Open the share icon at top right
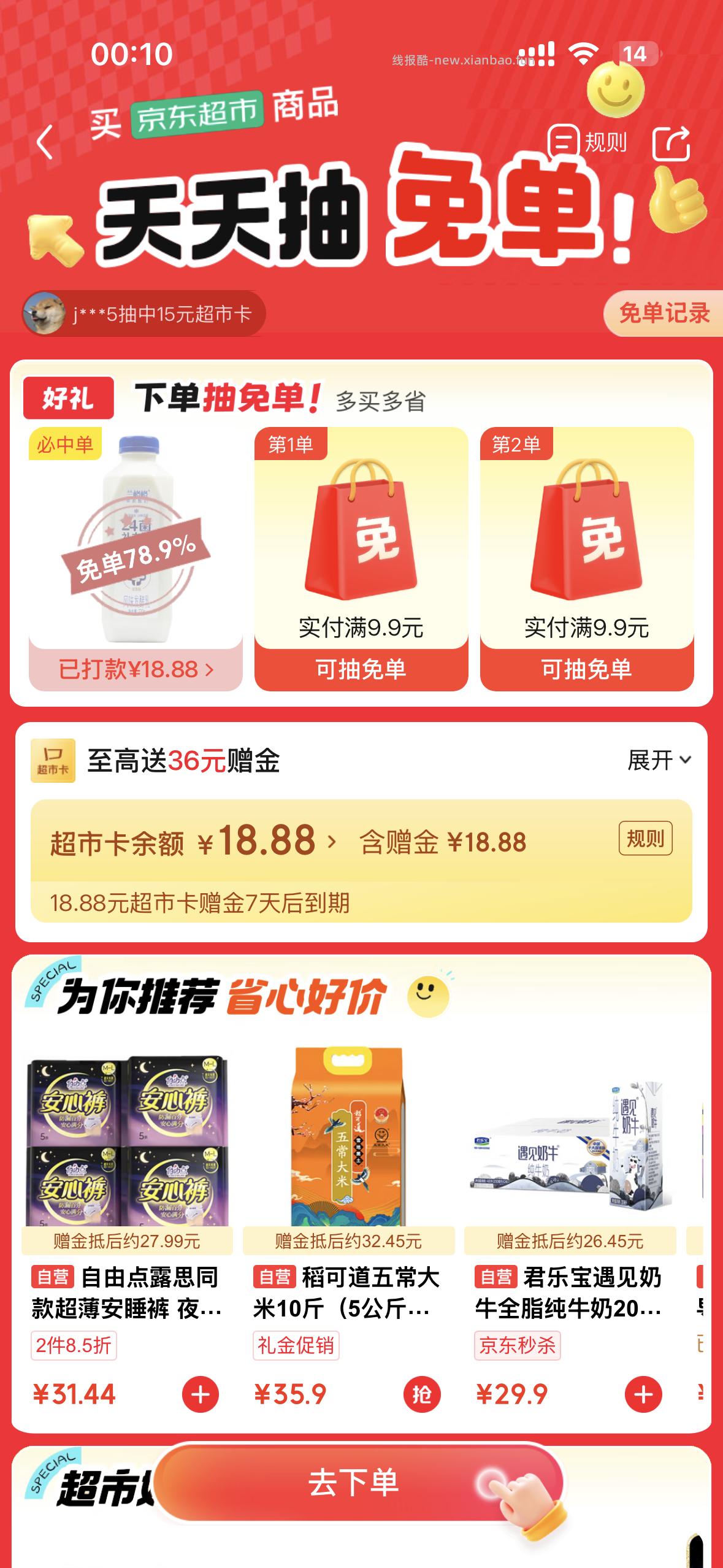Screen dimensions: 723x1568 [x=671, y=142]
